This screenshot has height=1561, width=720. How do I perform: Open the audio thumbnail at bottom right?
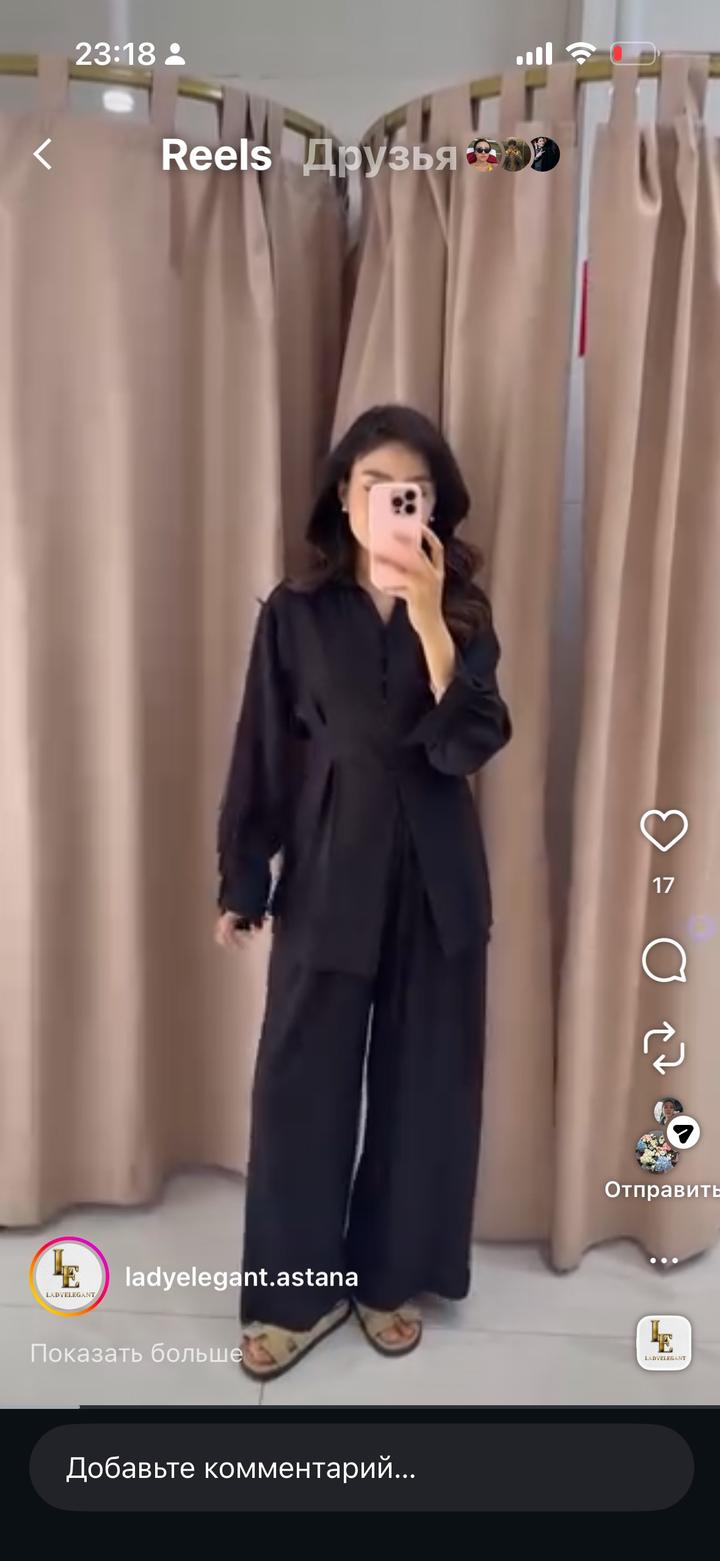click(664, 1342)
